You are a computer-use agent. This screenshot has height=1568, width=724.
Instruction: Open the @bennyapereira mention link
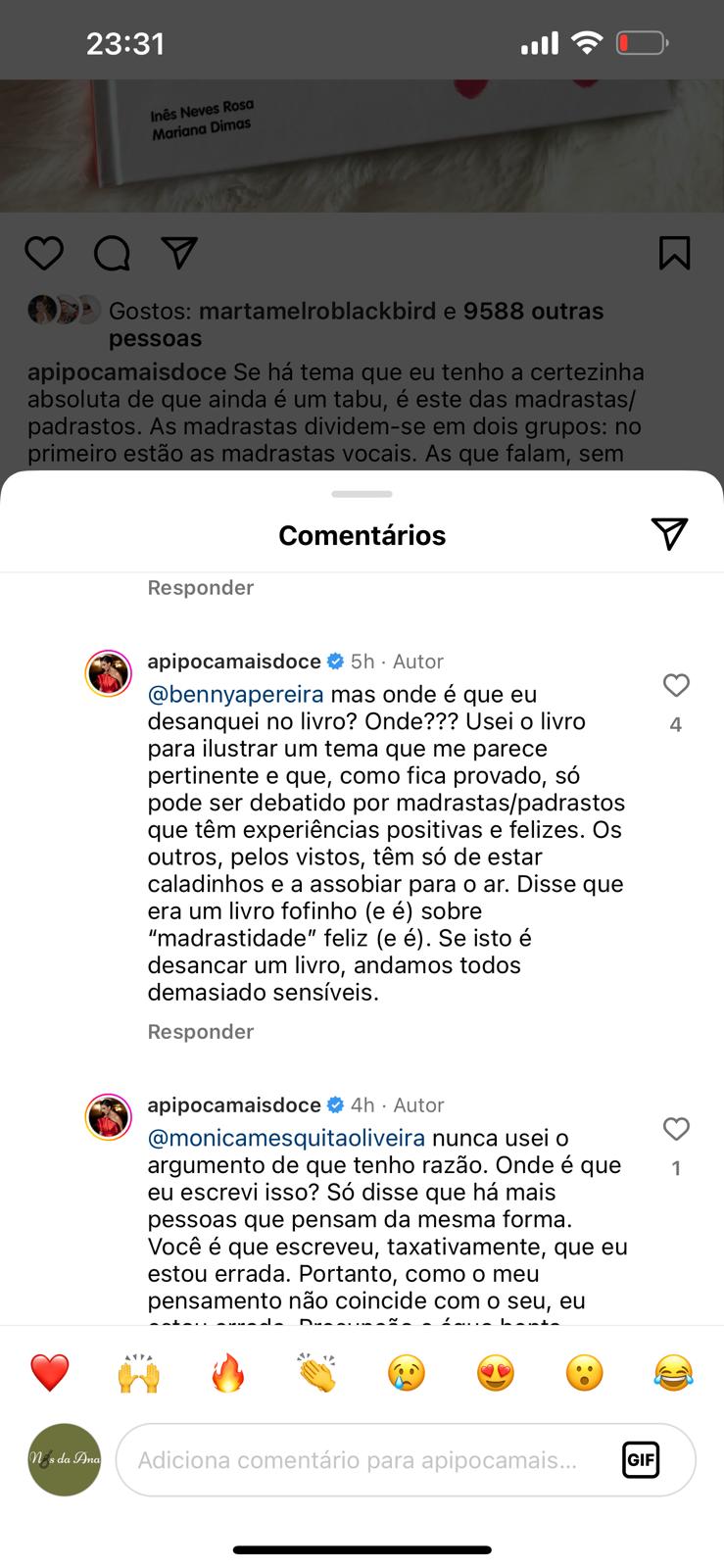[235, 694]
